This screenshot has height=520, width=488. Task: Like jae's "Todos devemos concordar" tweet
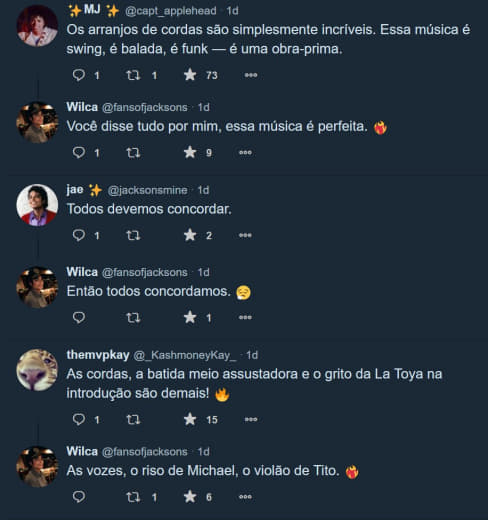tap(190, 235)
